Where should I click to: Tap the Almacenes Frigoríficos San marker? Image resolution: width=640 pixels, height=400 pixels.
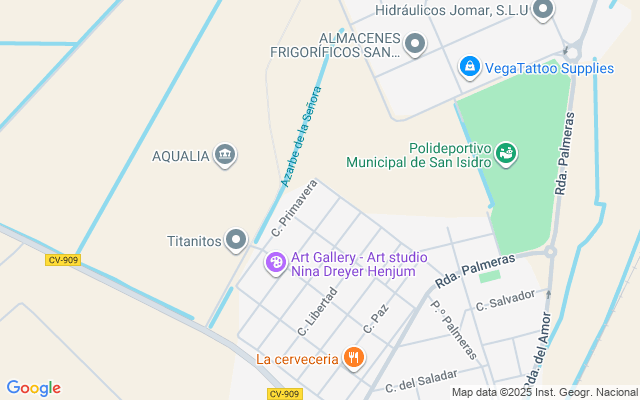[415, 43]
